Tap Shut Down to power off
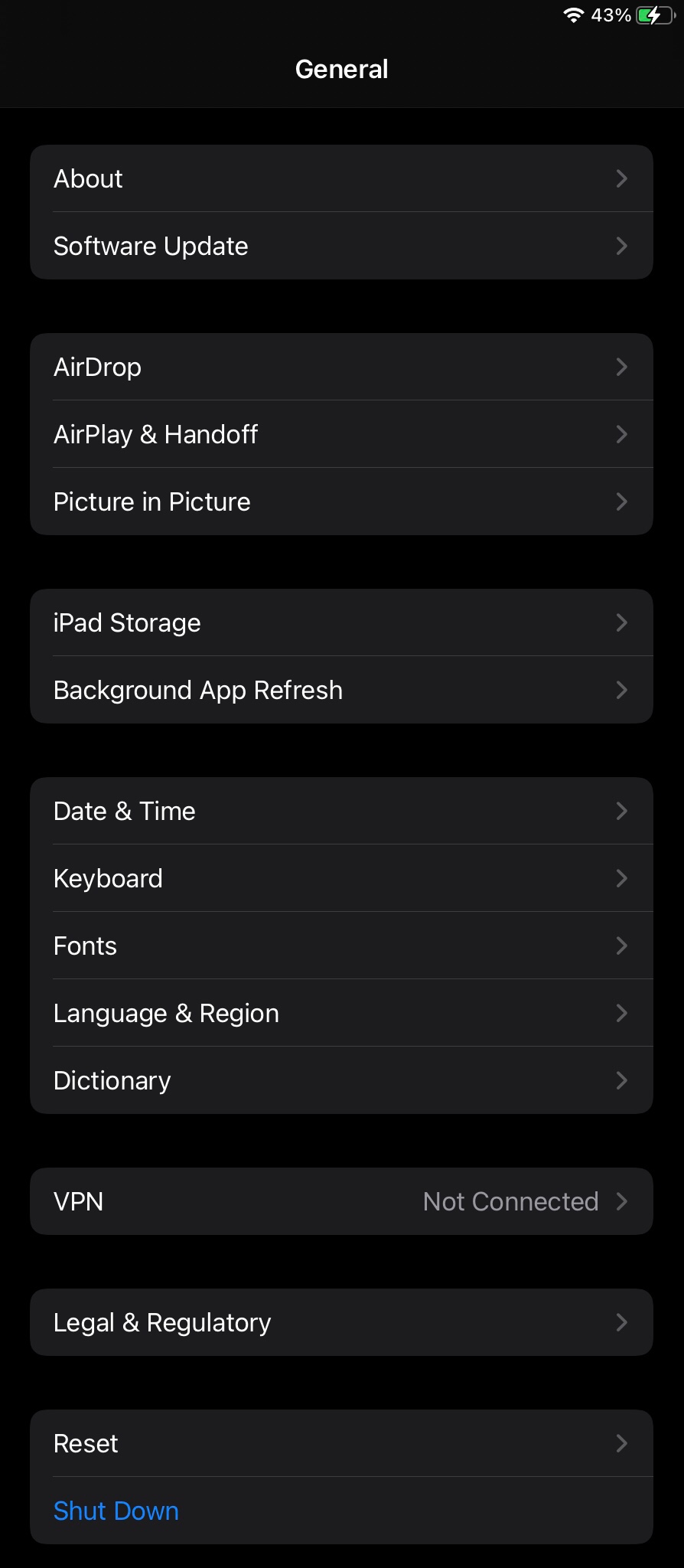This screenshot has height=1568, width=684. (x=116, y=1511)
